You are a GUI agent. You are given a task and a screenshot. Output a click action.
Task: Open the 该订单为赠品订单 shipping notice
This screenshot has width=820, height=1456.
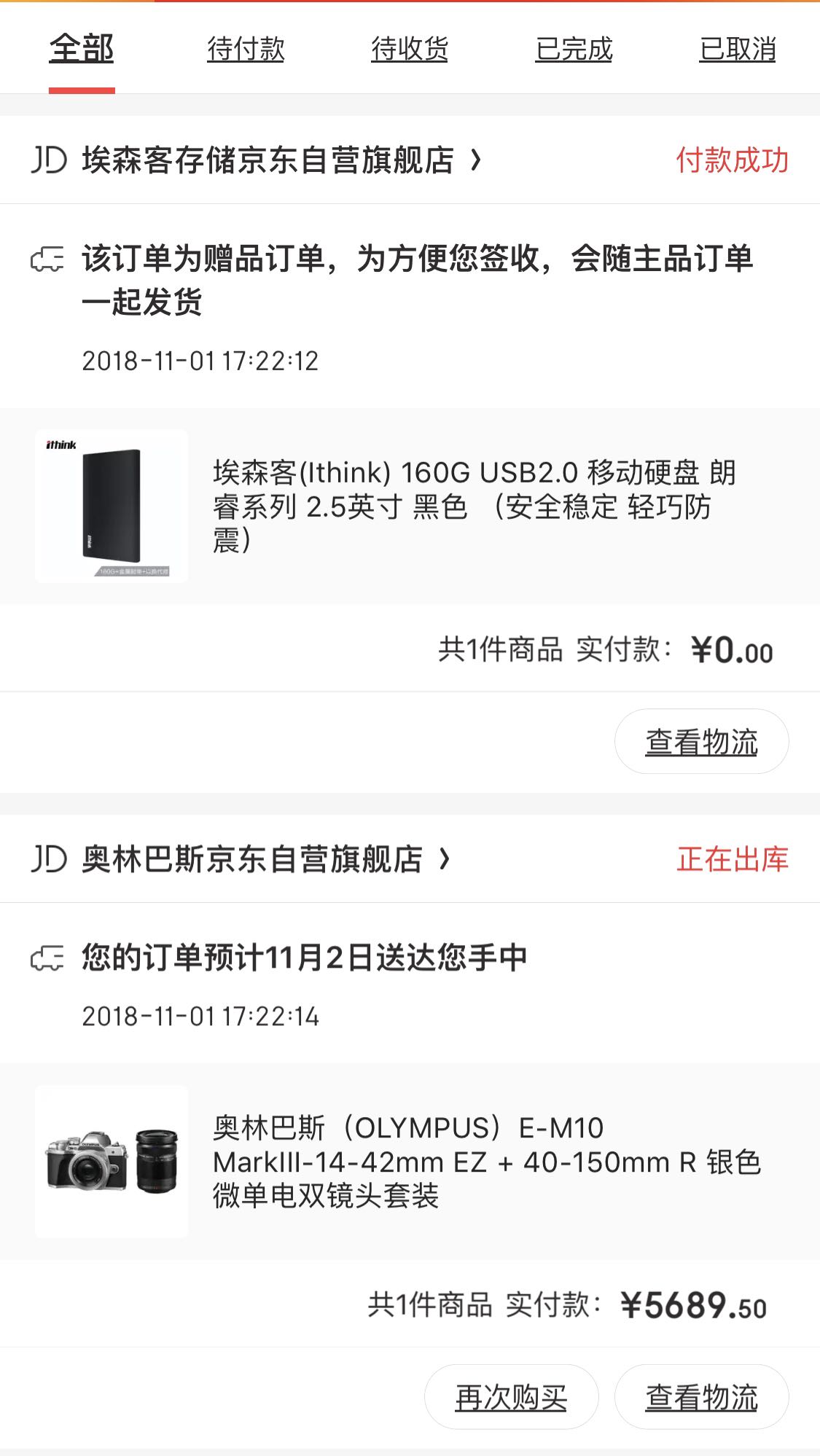coord(417,280)
